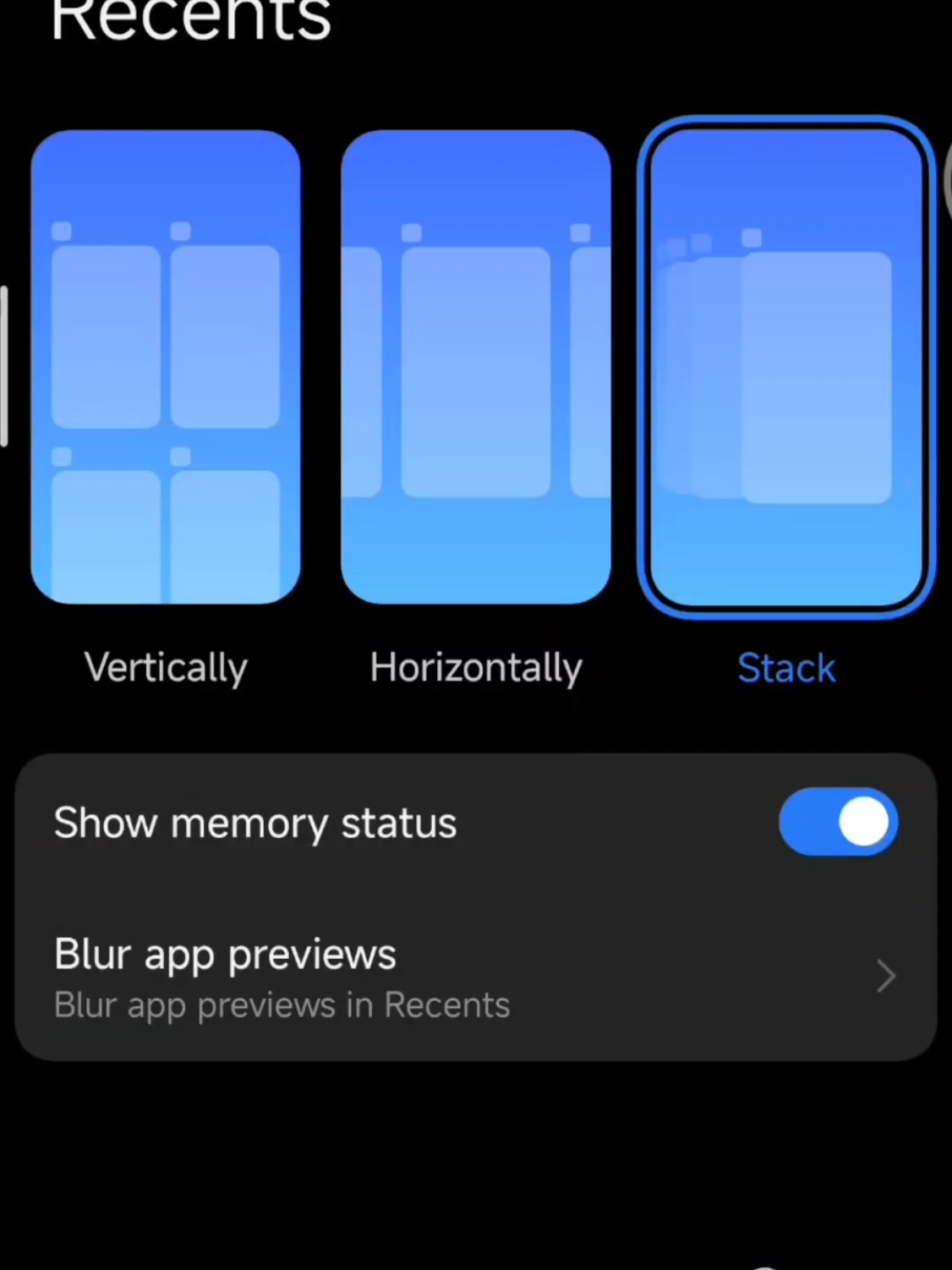The width and height of the screenshot is (952, 1270).
Task: Turn off Show memory status
Action: click(838, 822)
